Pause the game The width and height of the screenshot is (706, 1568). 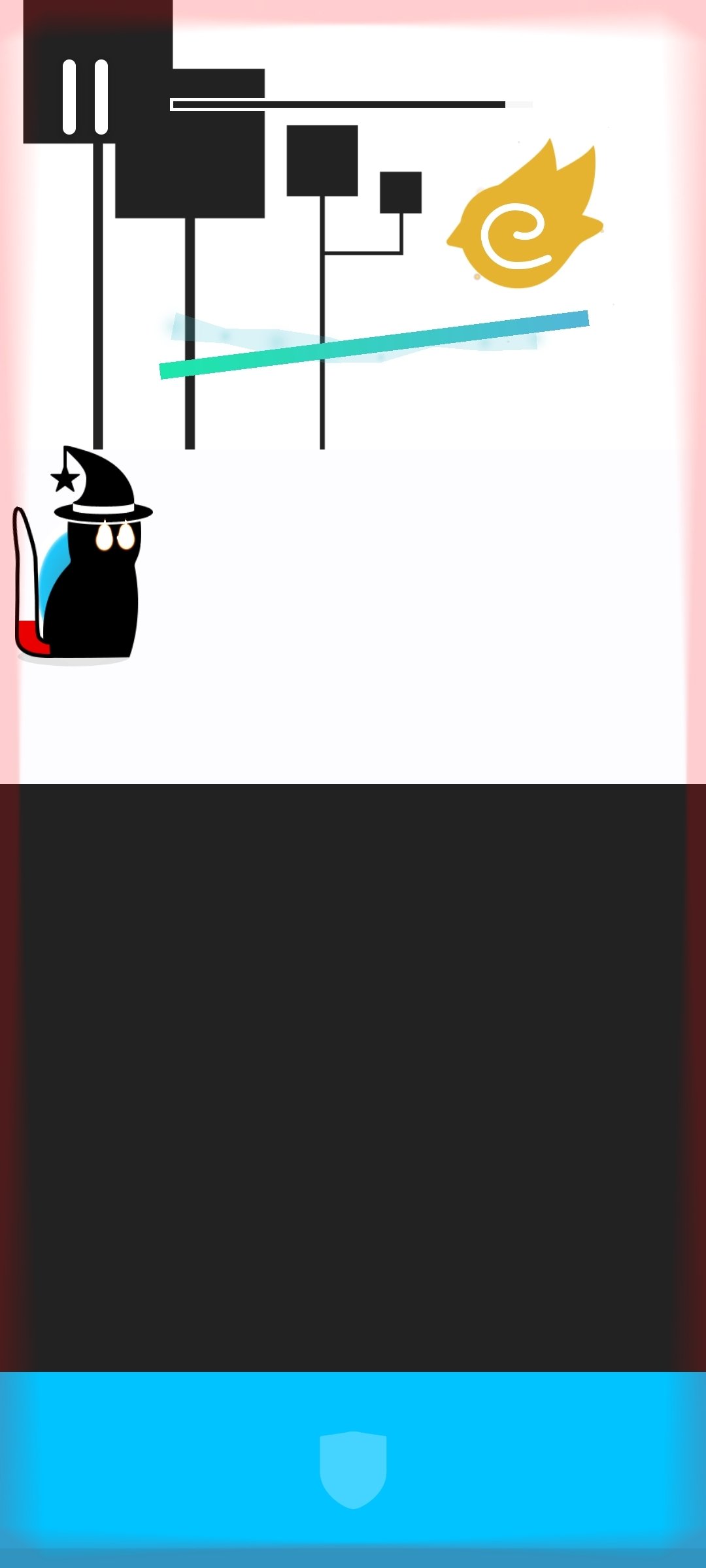85,97
